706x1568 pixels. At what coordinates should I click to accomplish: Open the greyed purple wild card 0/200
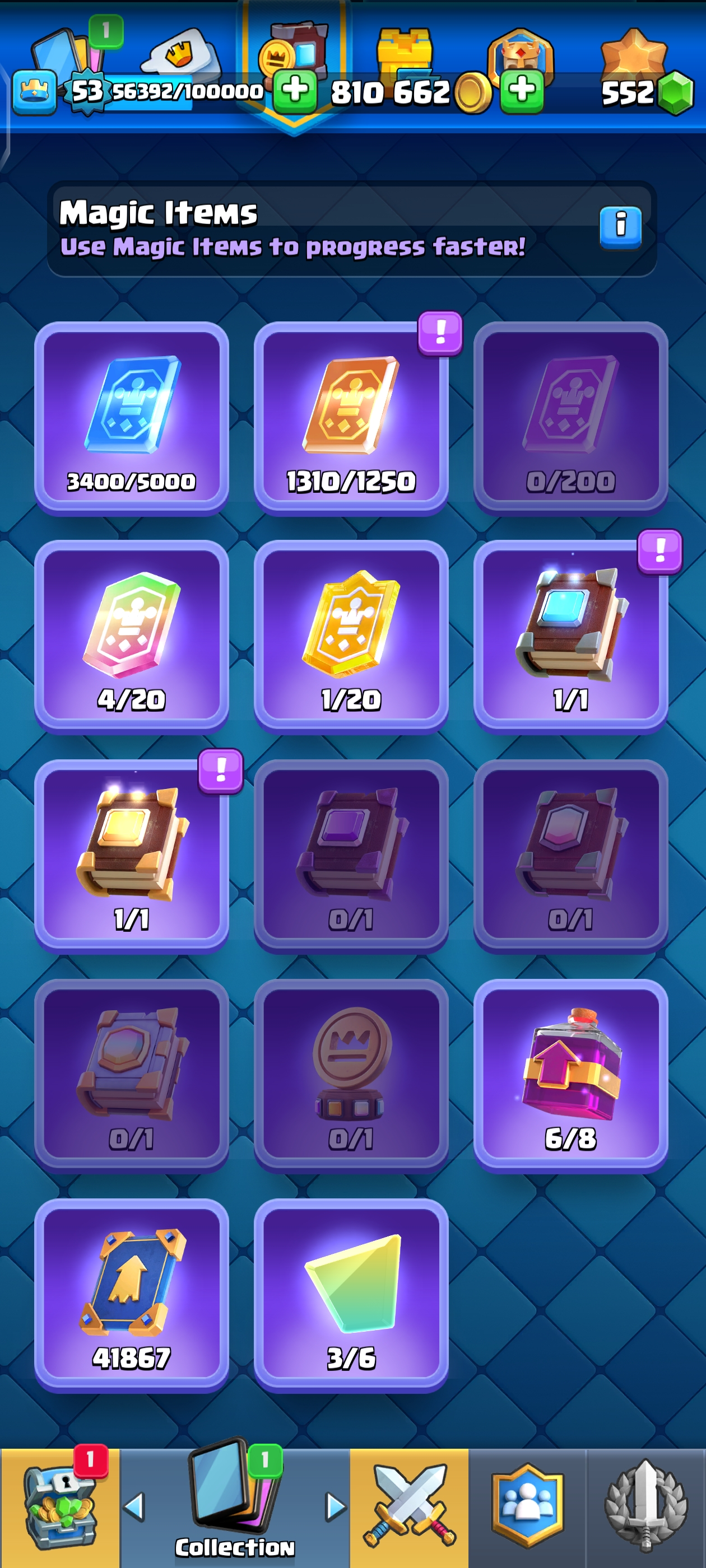[x=570, y=418]
